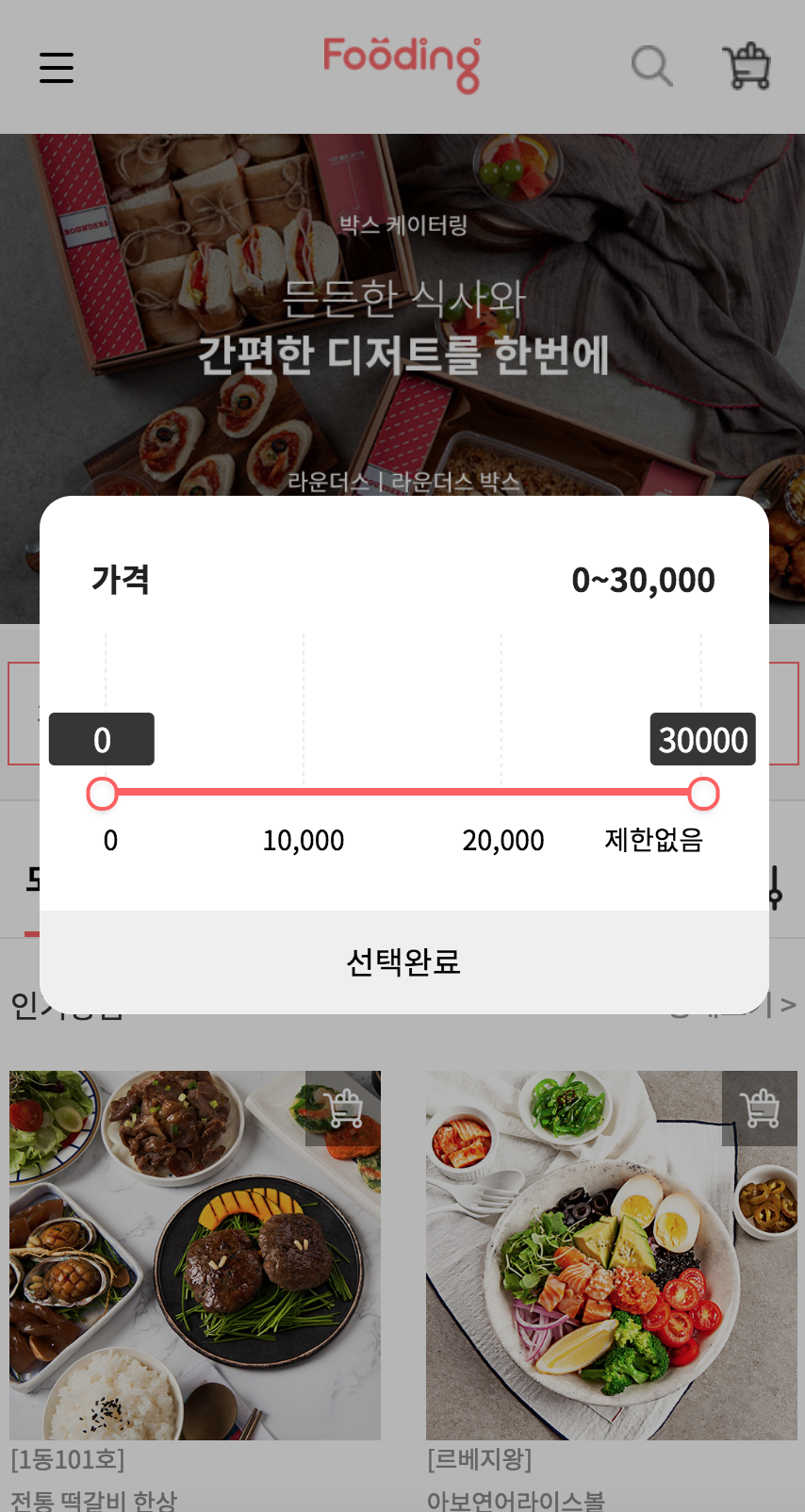Confirm the price range with 선택완료
The width and height of the screenshot is (805, 1512).
[403, 961]
